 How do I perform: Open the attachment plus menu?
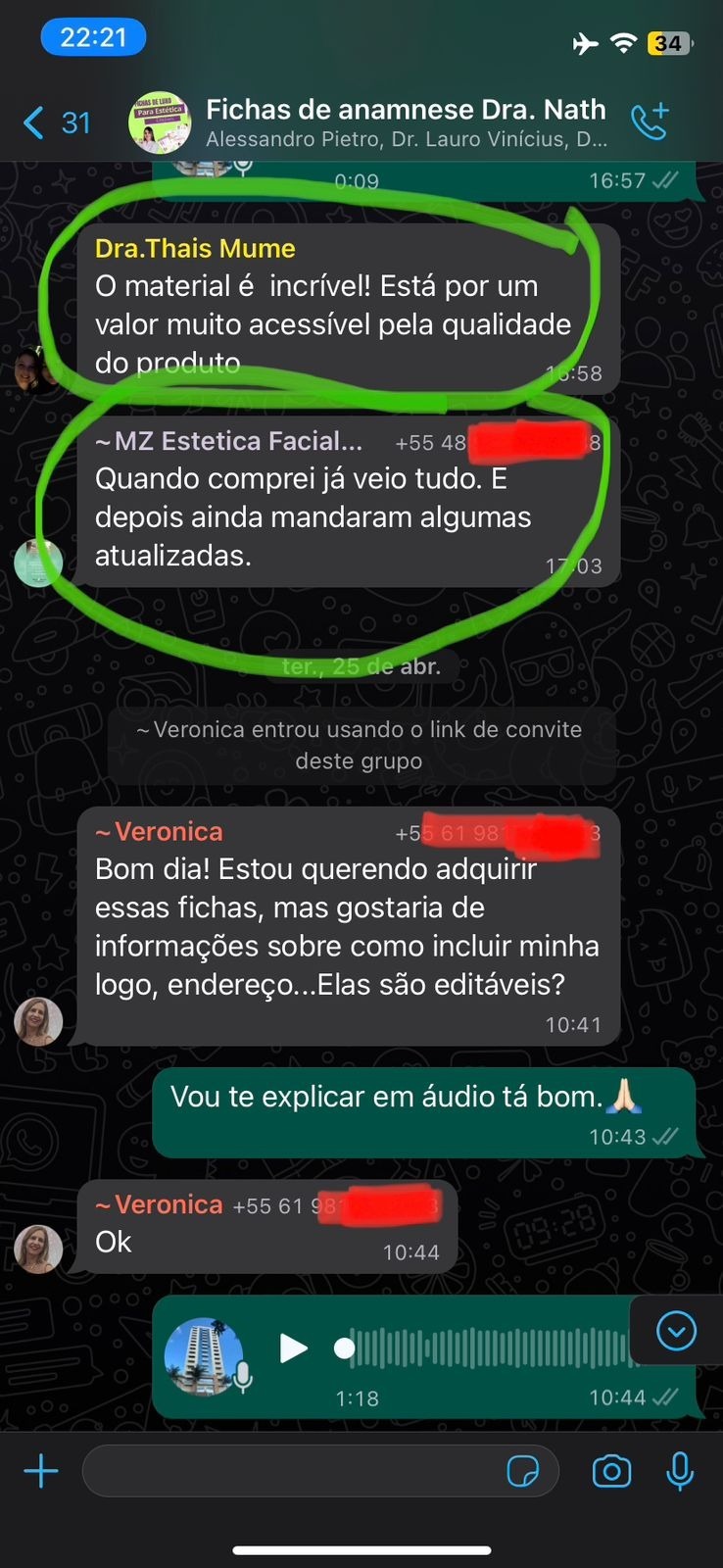(41, 1471)
